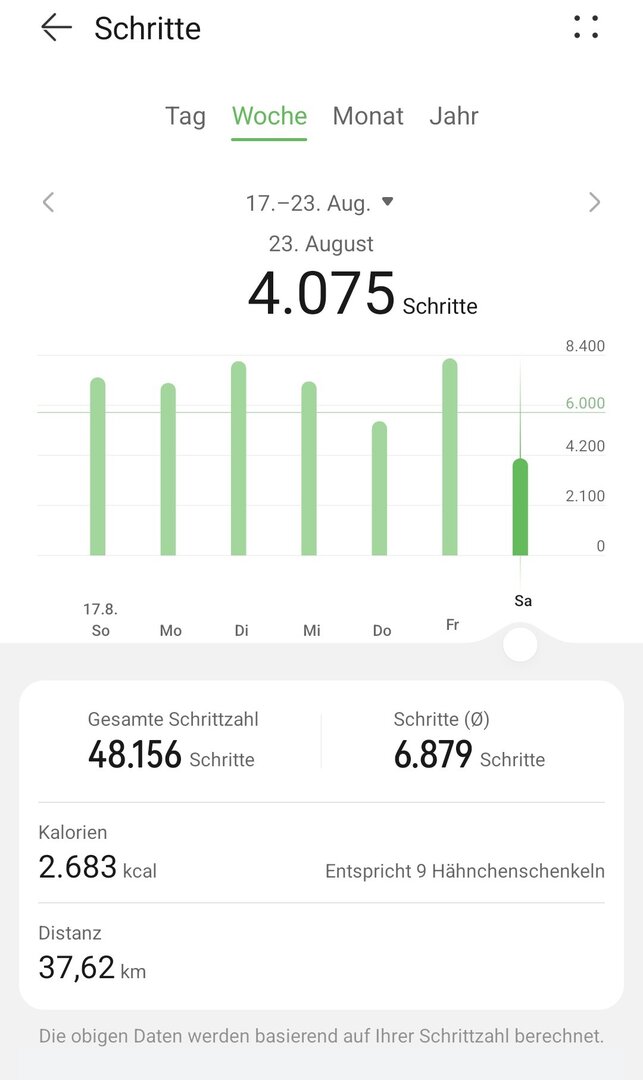The width and height of the screenshot is (643, 1080).
Task: Select the Thursday (Do) step bar
Action: point(379,489)
